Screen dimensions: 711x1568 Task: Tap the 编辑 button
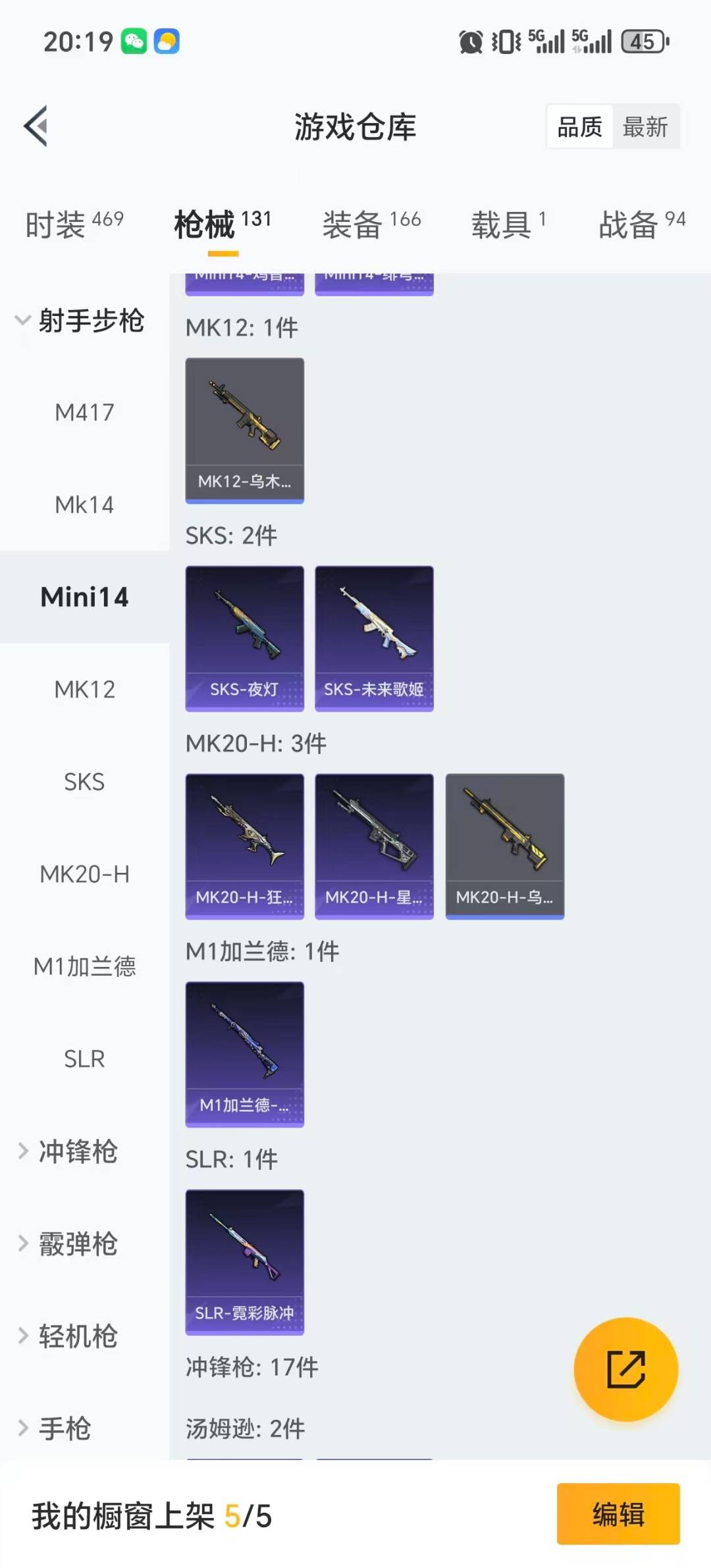pos(618,1514)
